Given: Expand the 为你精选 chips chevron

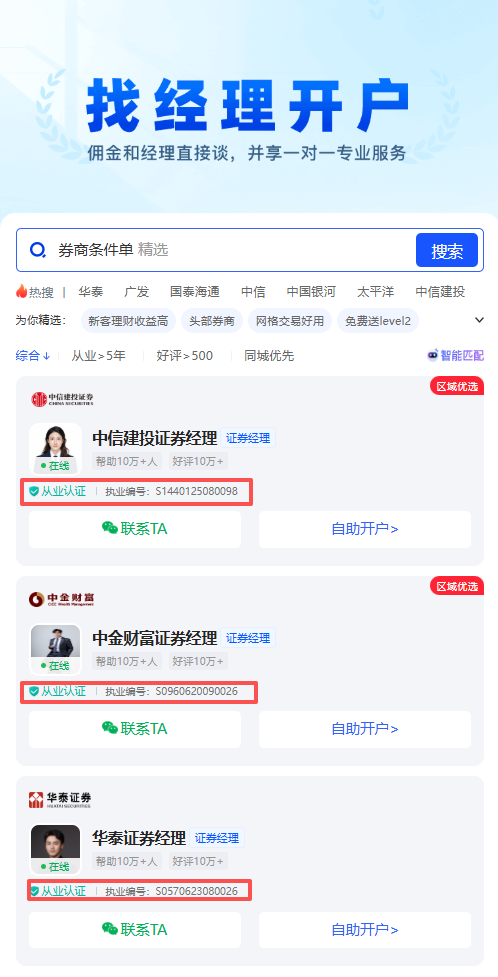Looking at the screenshot, I should point(479,320).
